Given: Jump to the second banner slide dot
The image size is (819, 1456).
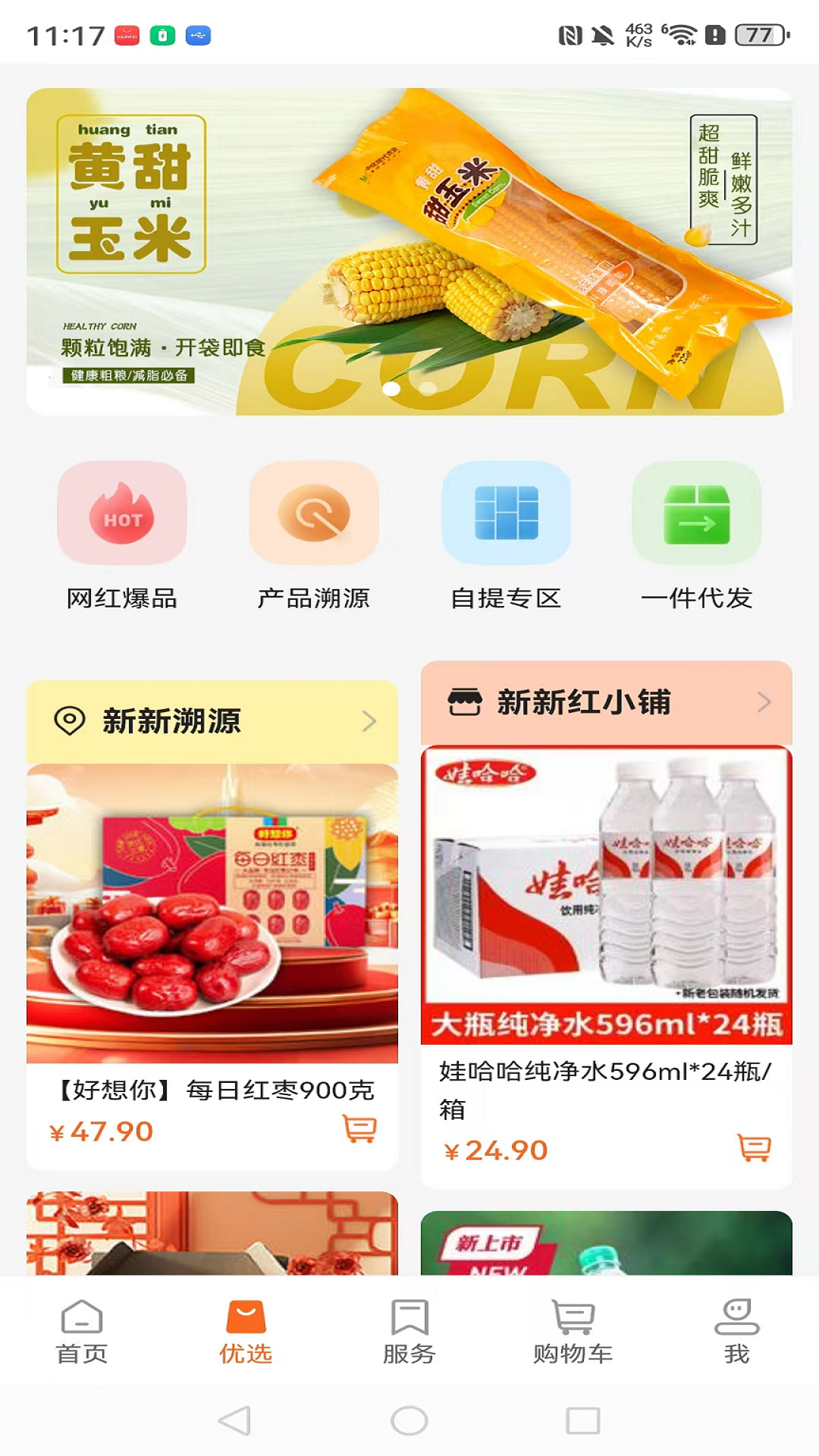Looking at the screenshot, I should [428, 389].
